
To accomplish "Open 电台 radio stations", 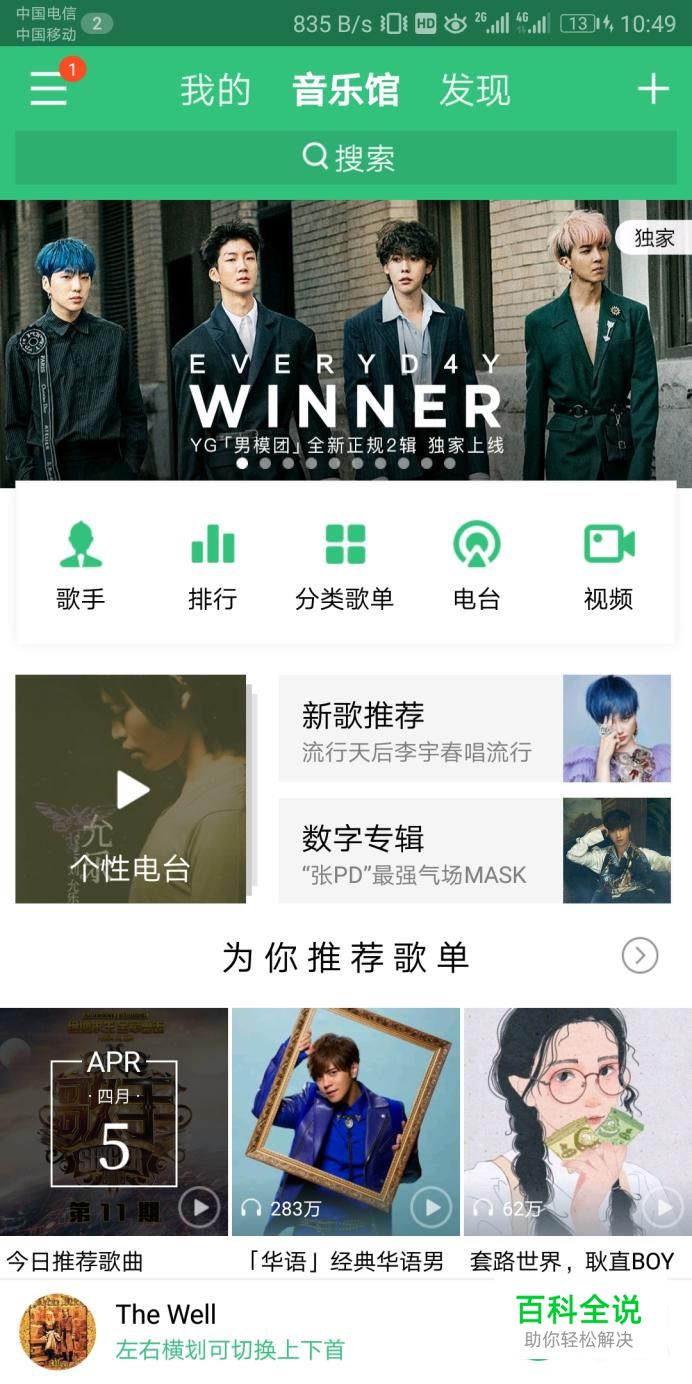I will (x=476, y=566).
